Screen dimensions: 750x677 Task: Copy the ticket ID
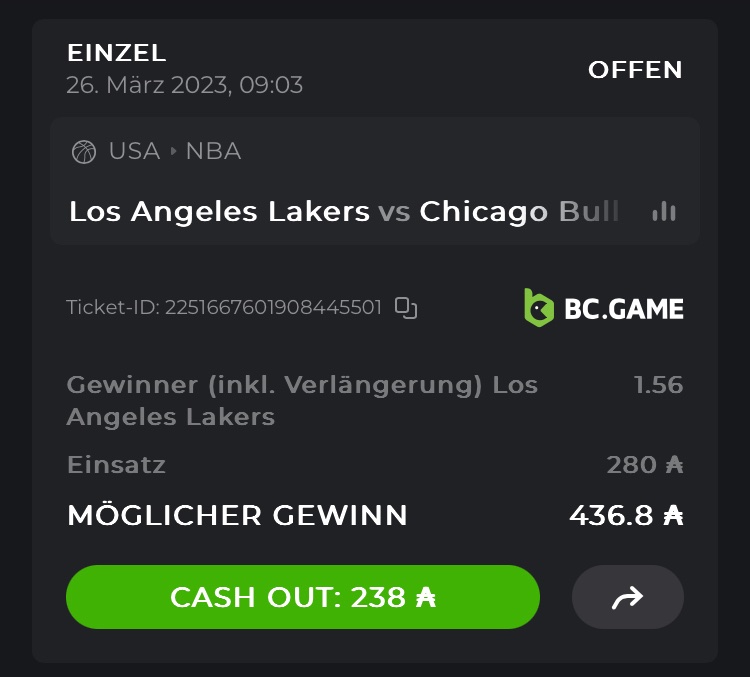click(405, 308)
